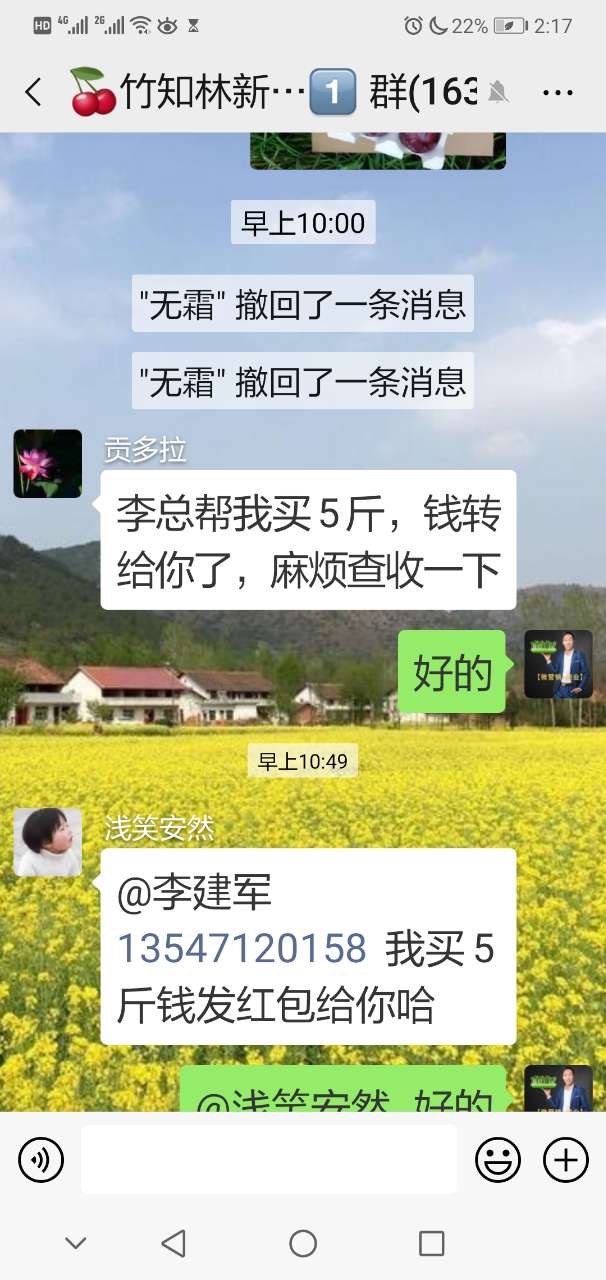
Task: Open the chat's three-dot menu
Action: [x=557, y=93]
